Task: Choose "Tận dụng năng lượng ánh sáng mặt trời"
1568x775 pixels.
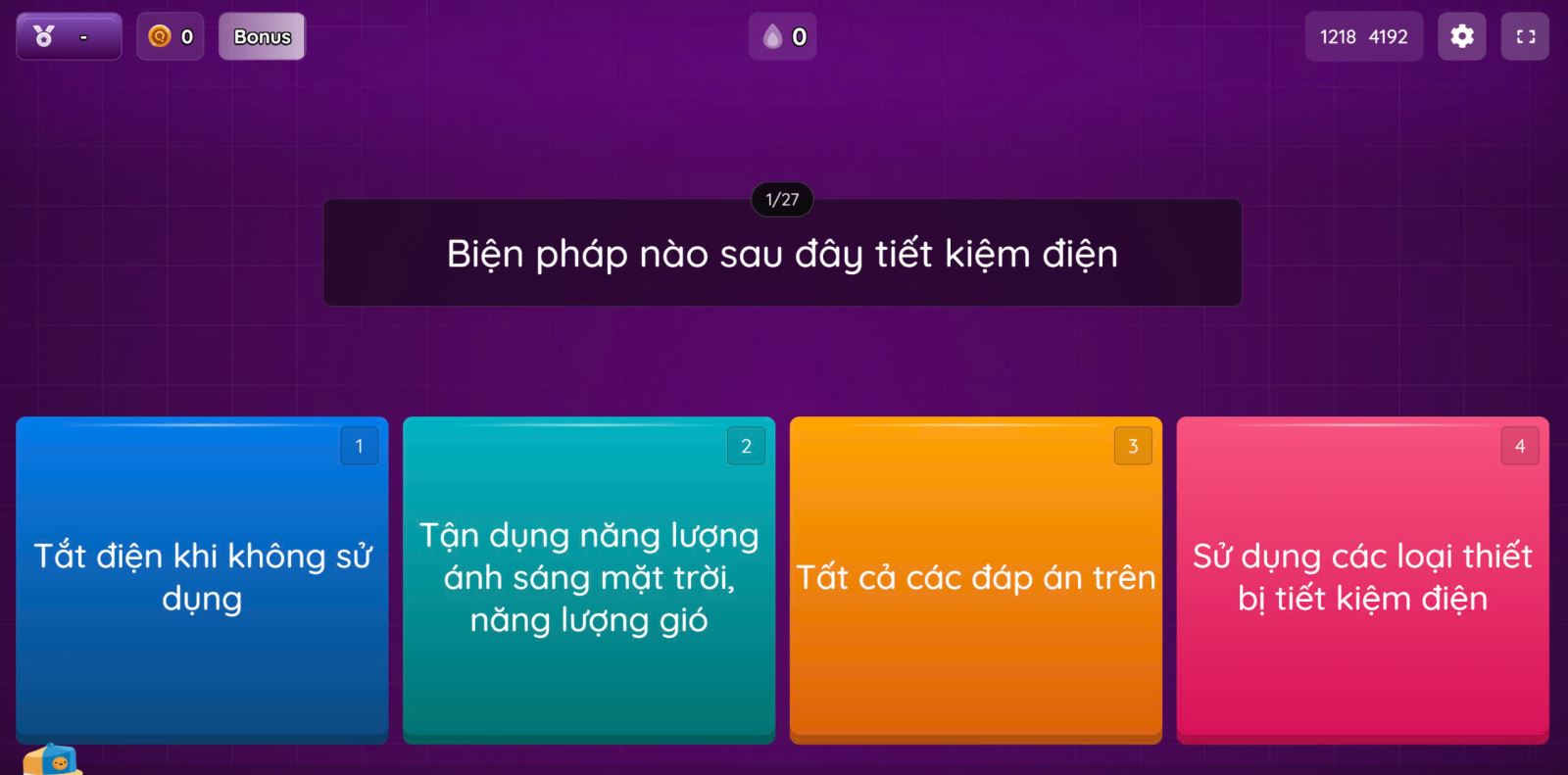Action: (589, 577)
